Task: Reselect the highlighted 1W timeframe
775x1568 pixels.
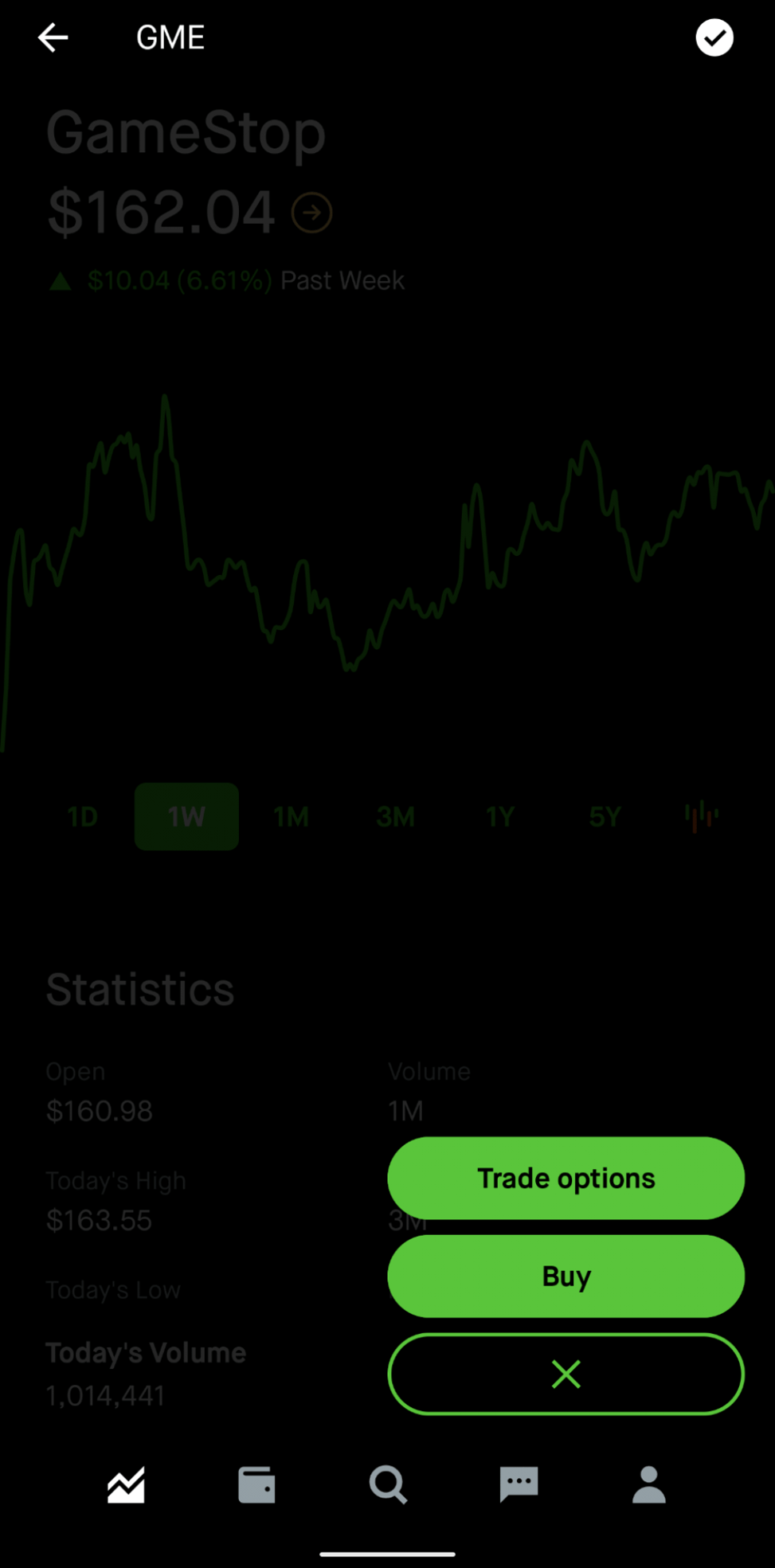Action: coord(186,815)
